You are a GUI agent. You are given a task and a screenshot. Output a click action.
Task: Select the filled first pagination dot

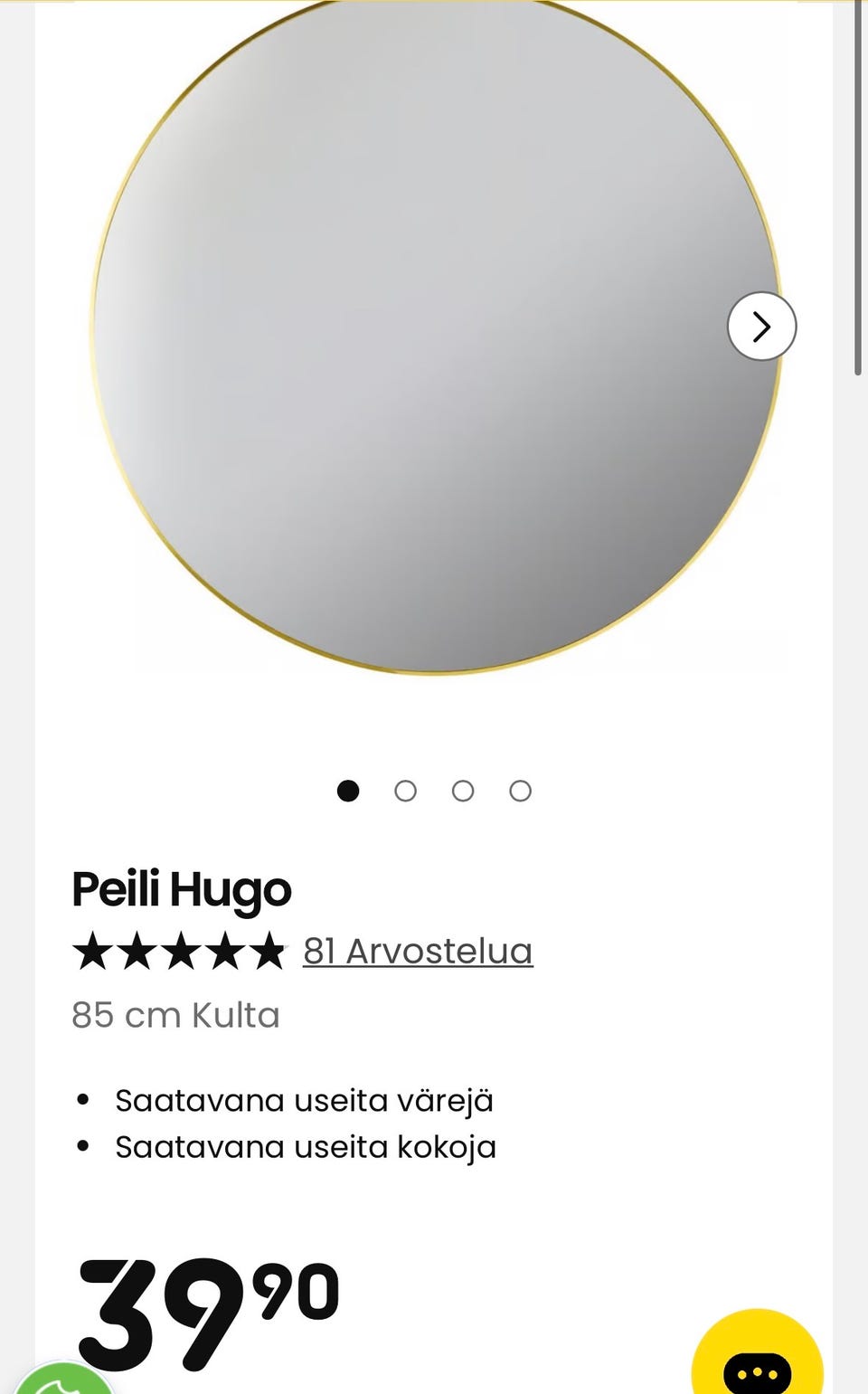tap(347, 791)
